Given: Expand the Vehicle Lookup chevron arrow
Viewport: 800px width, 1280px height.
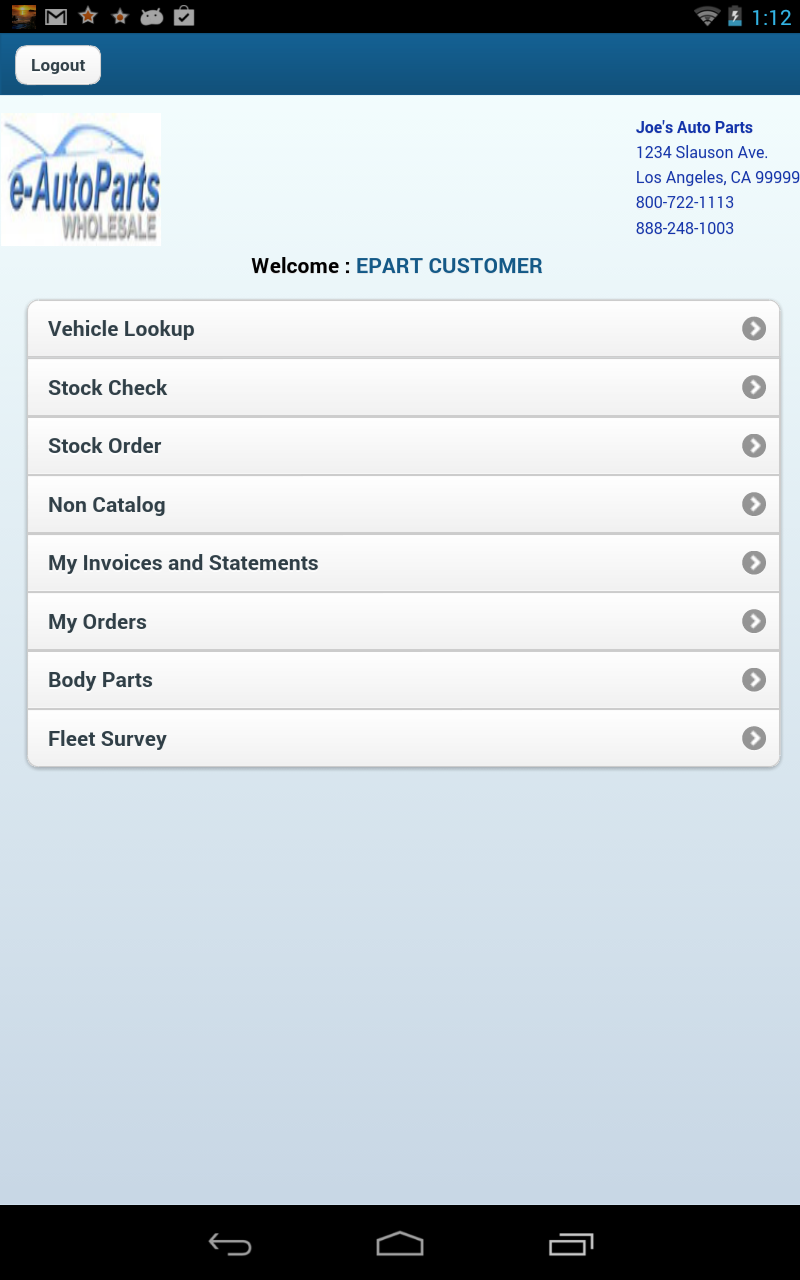Looking at the screenshot, I should click(754, 328).
